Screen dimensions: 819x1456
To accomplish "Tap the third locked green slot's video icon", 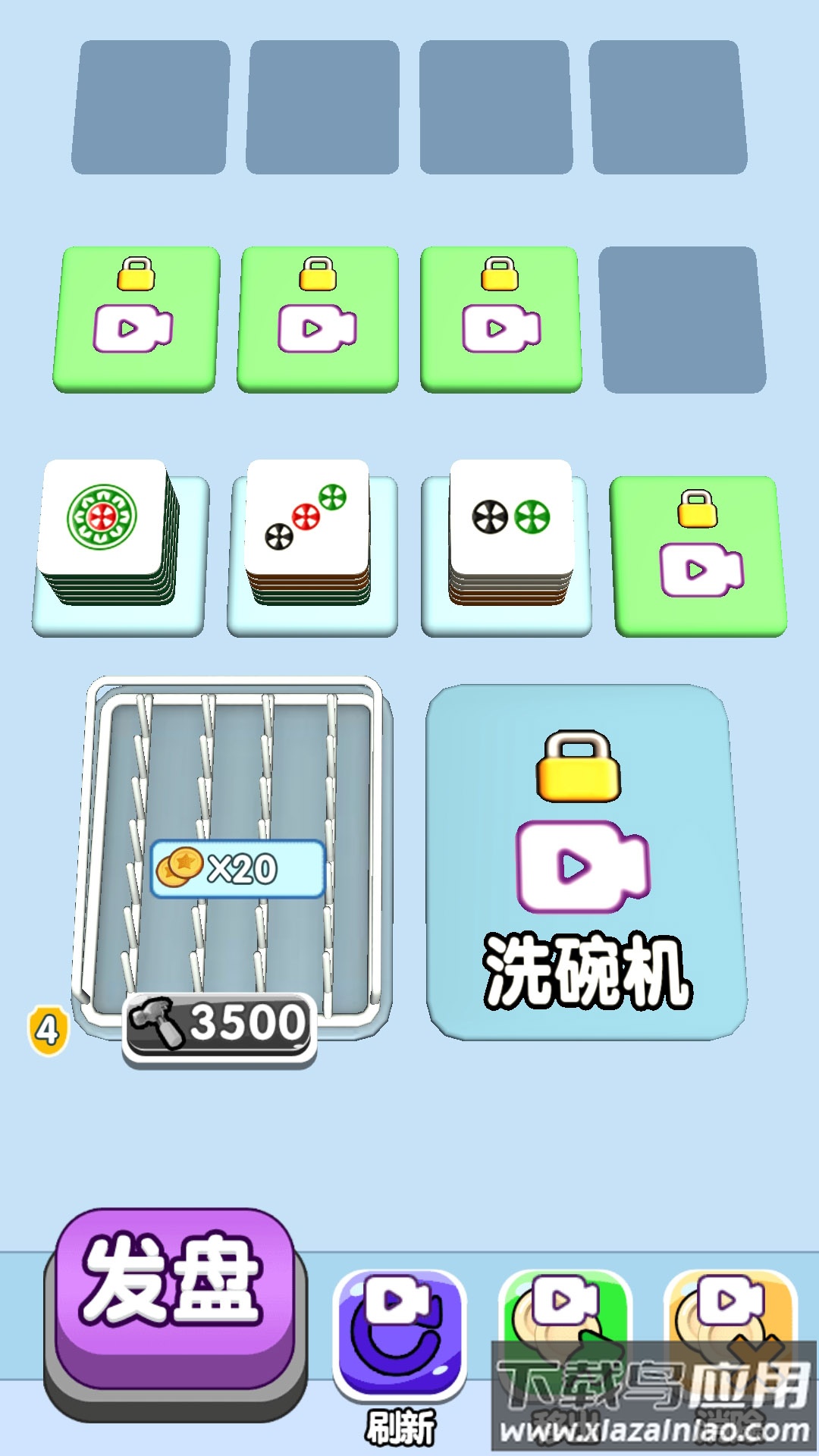I will 502,326.
